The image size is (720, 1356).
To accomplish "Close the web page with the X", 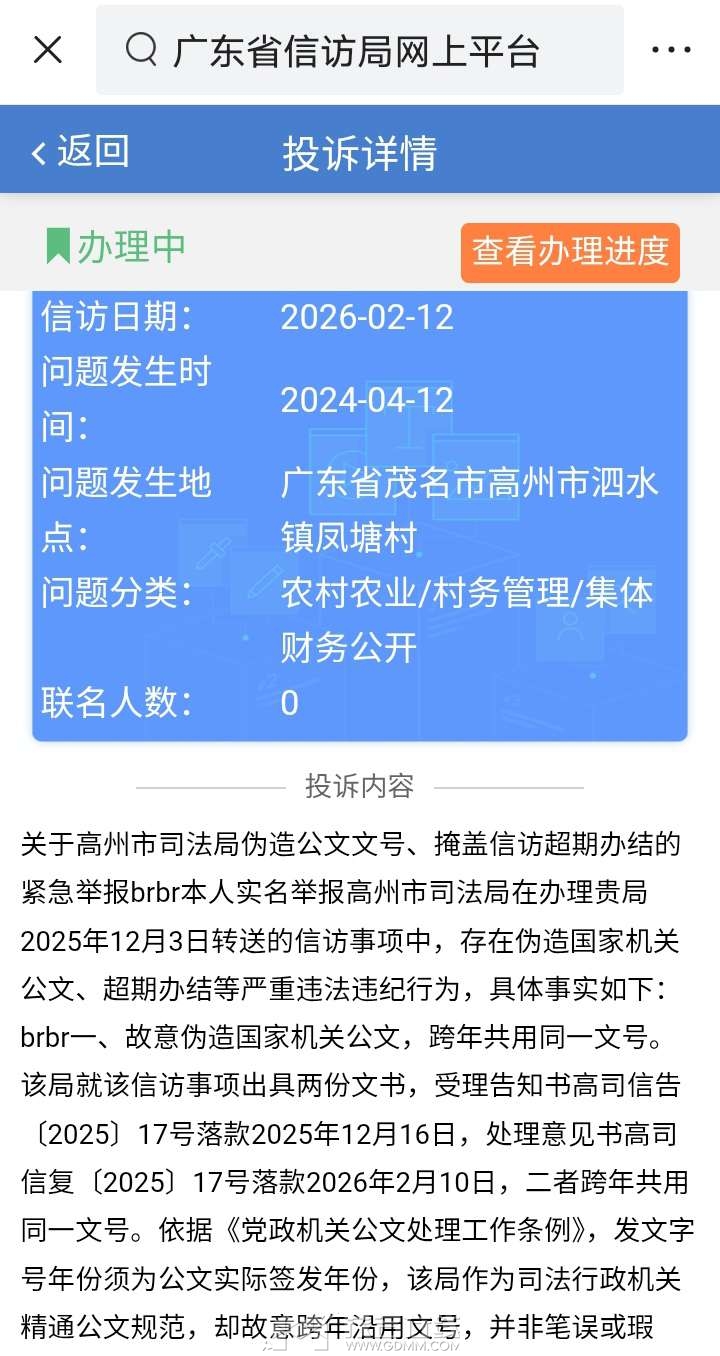I will tap(47, 49).
